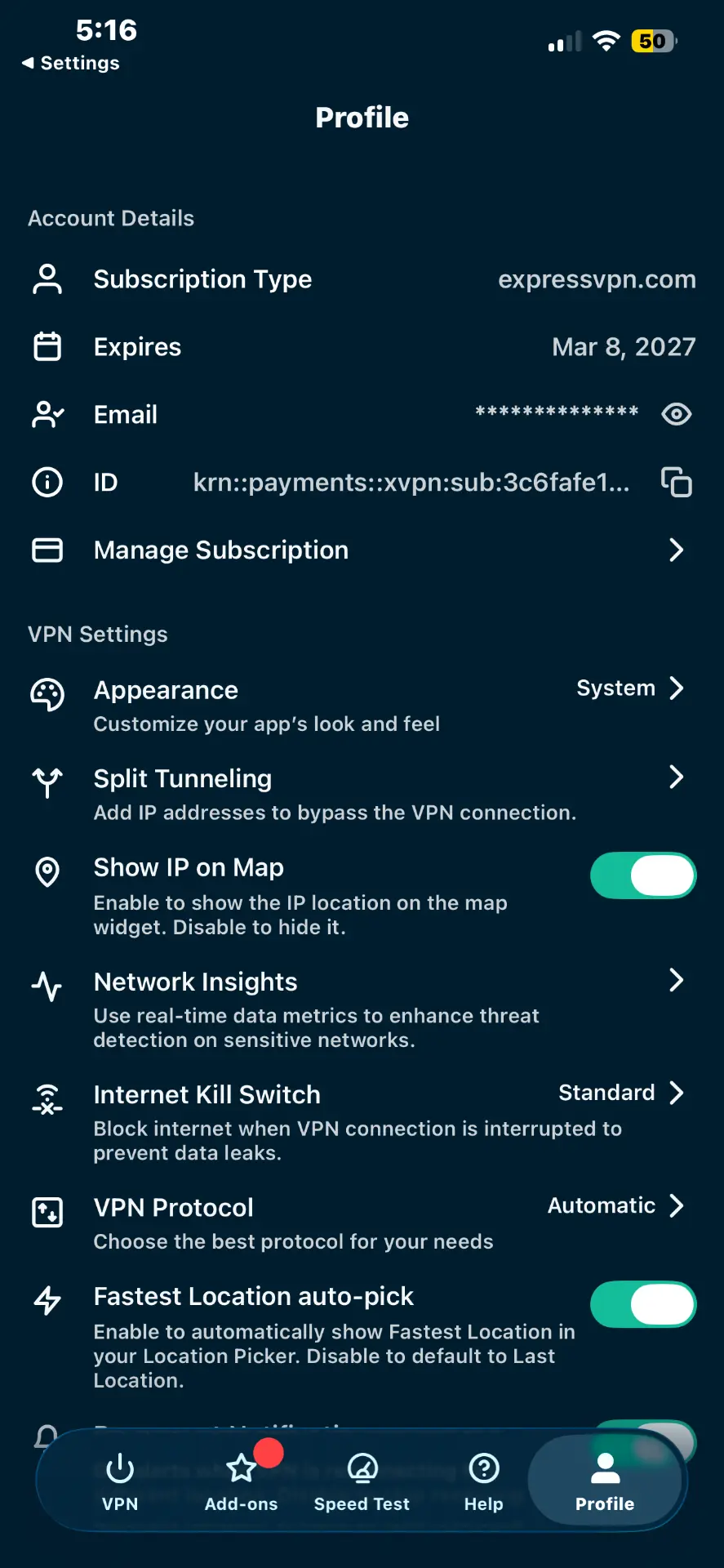Open the Speed Test tab
724x1568 pixels.
(x=362, y=1481)
